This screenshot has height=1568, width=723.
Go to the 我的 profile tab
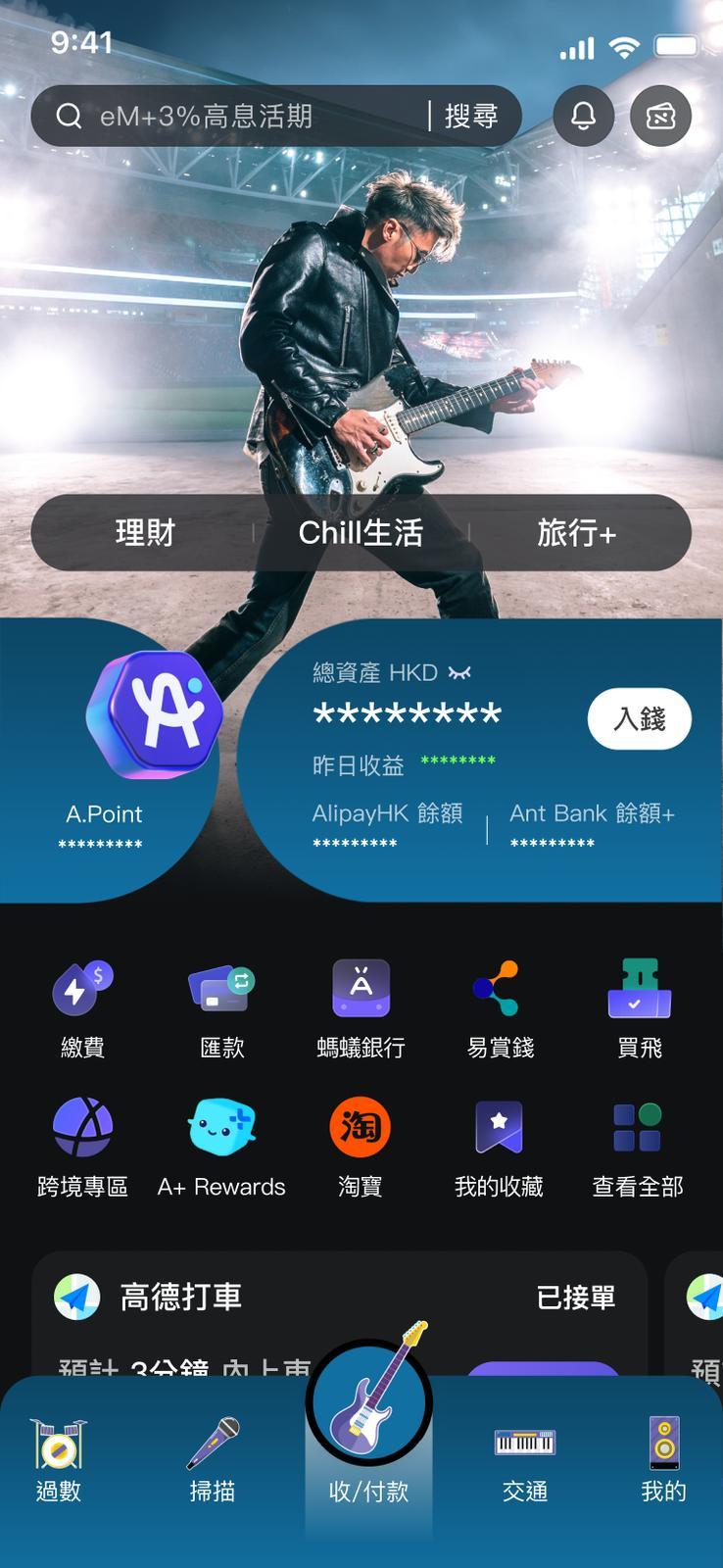pos(663,1460)
